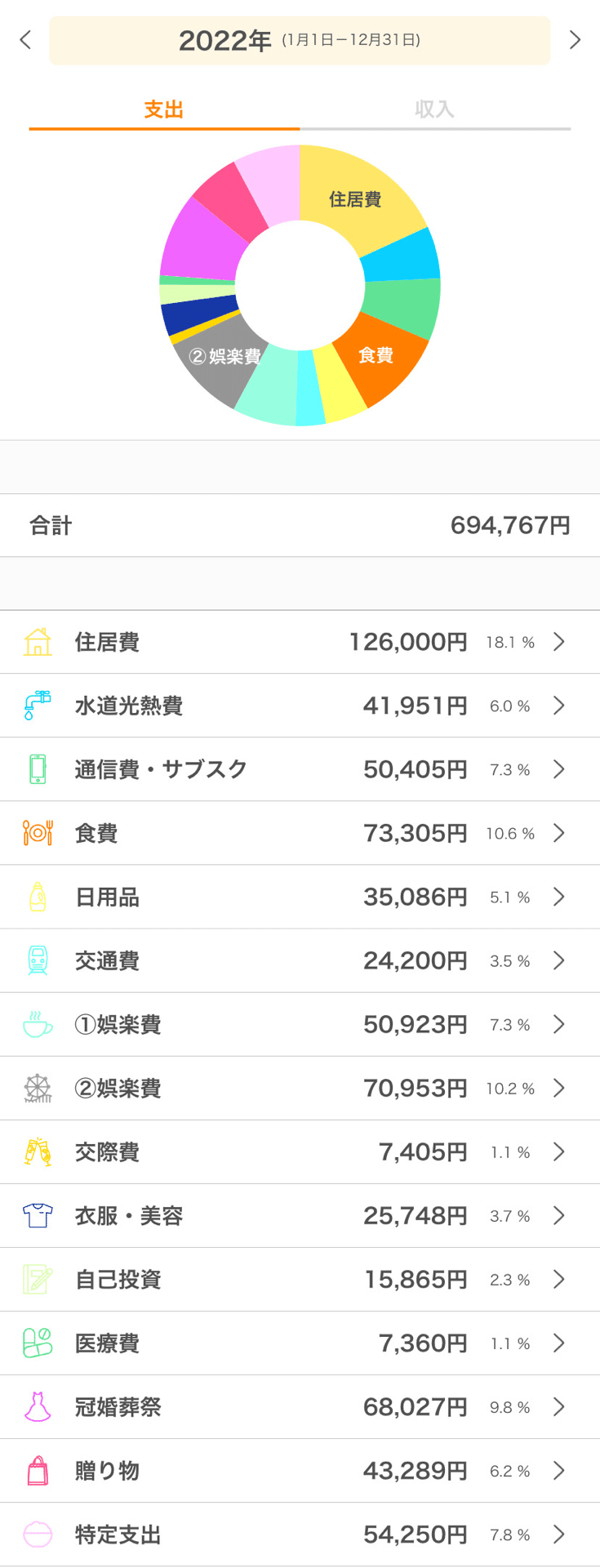Select the 支出 tab
Screen dimensions: 600x1568
(x=163, y=109)
